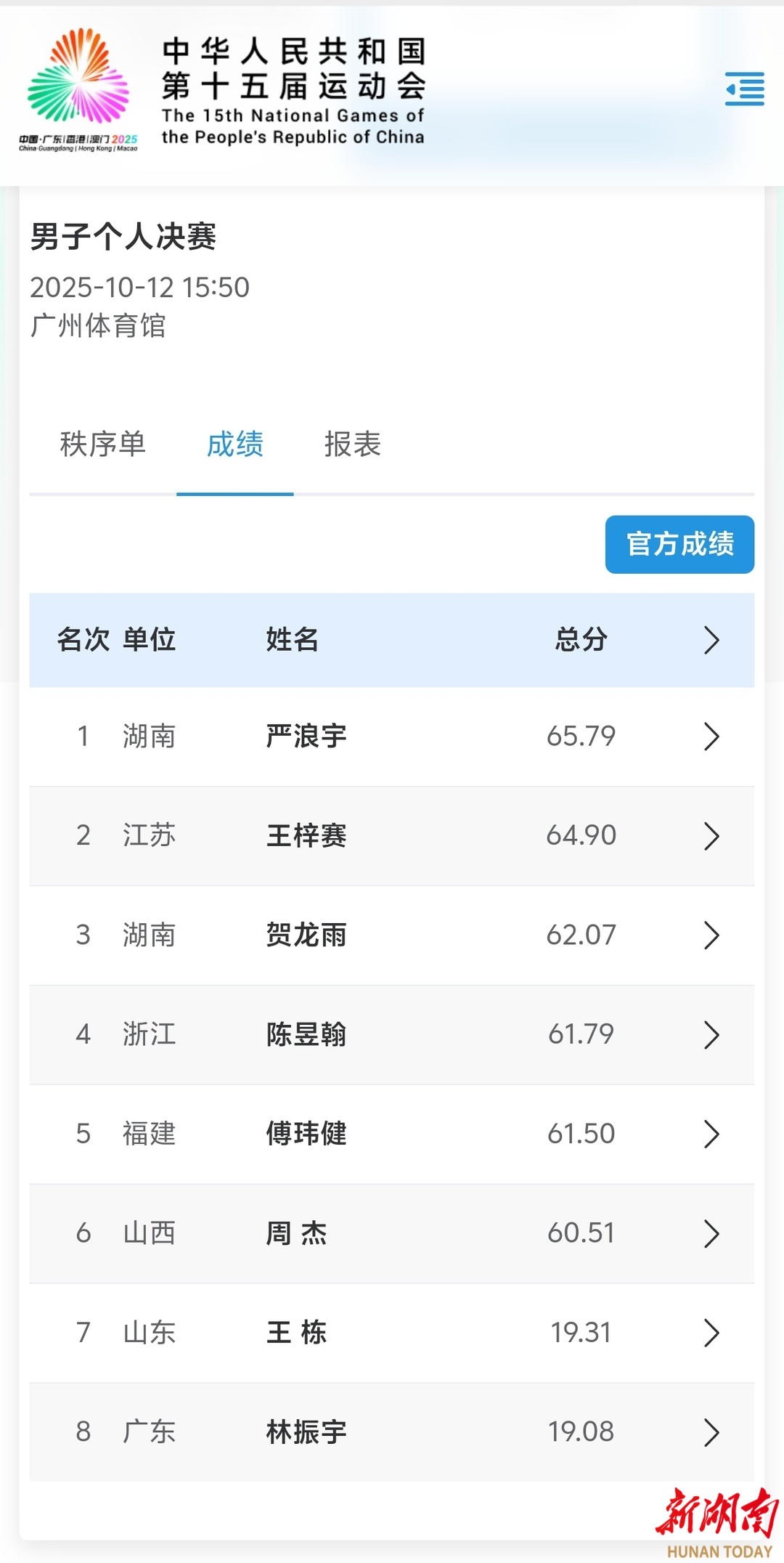Open 王梓赛's result row
The width and height of the screenshot is (784, 1563).
tap(711, 836)
